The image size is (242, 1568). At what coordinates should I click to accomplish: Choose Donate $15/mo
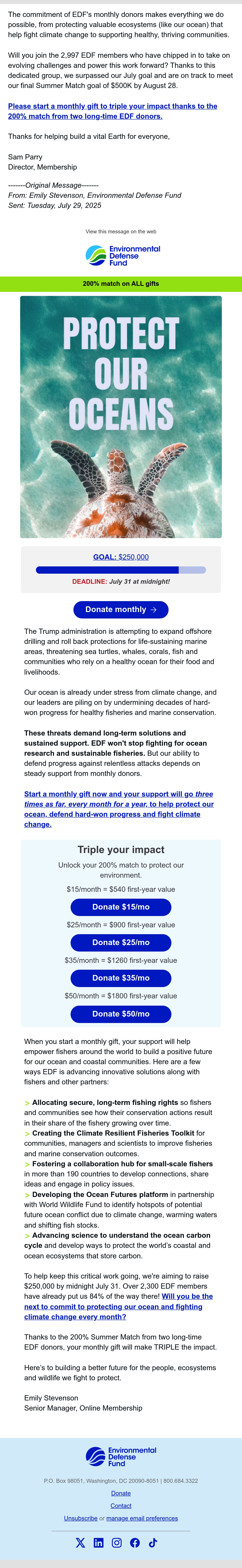pyautogui.click(x=121, y=907)
